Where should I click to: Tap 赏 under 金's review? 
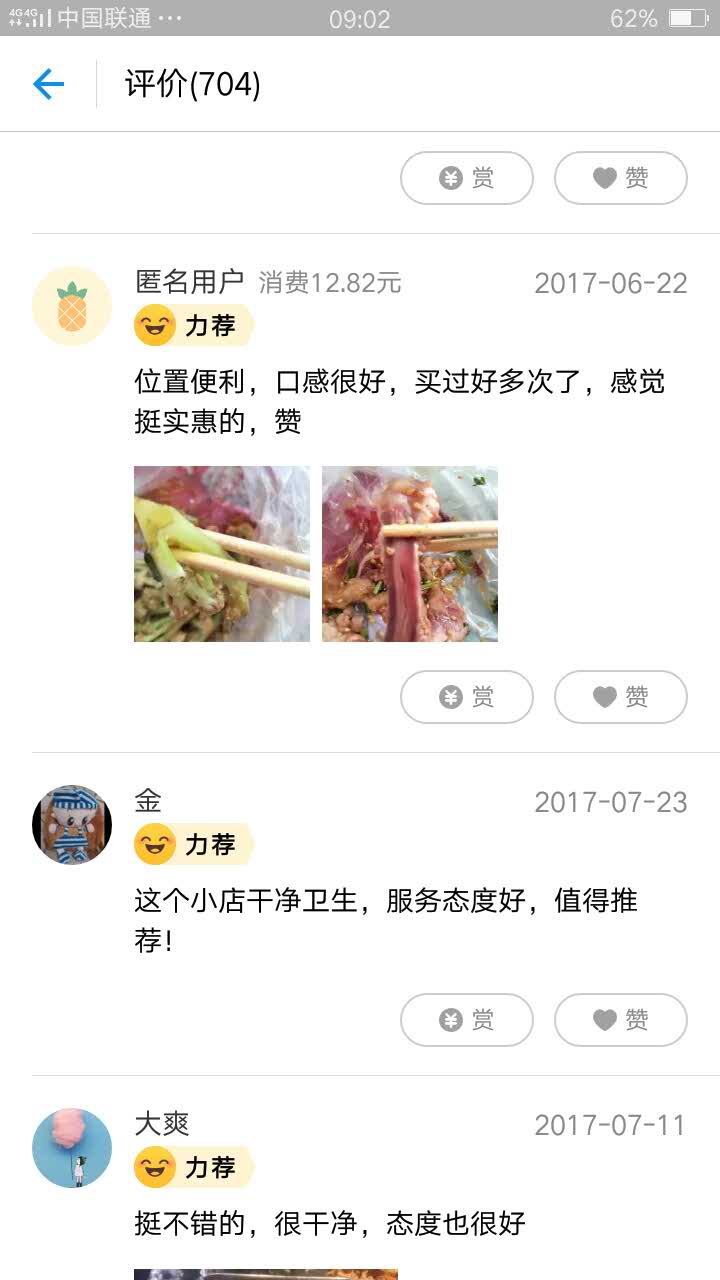[x=466, y=1020]
